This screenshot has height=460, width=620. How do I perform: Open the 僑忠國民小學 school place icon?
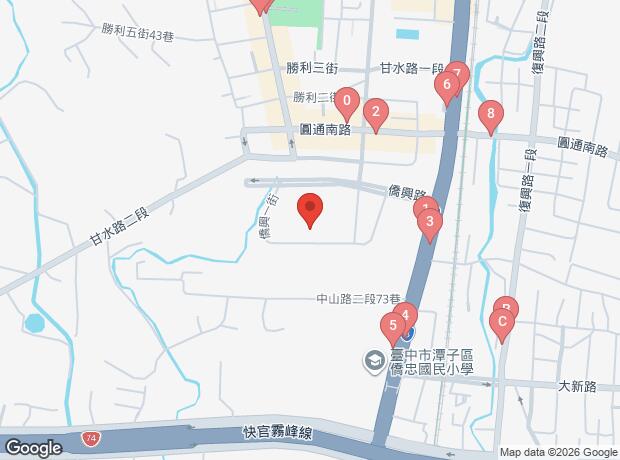(x=373, y=359)
